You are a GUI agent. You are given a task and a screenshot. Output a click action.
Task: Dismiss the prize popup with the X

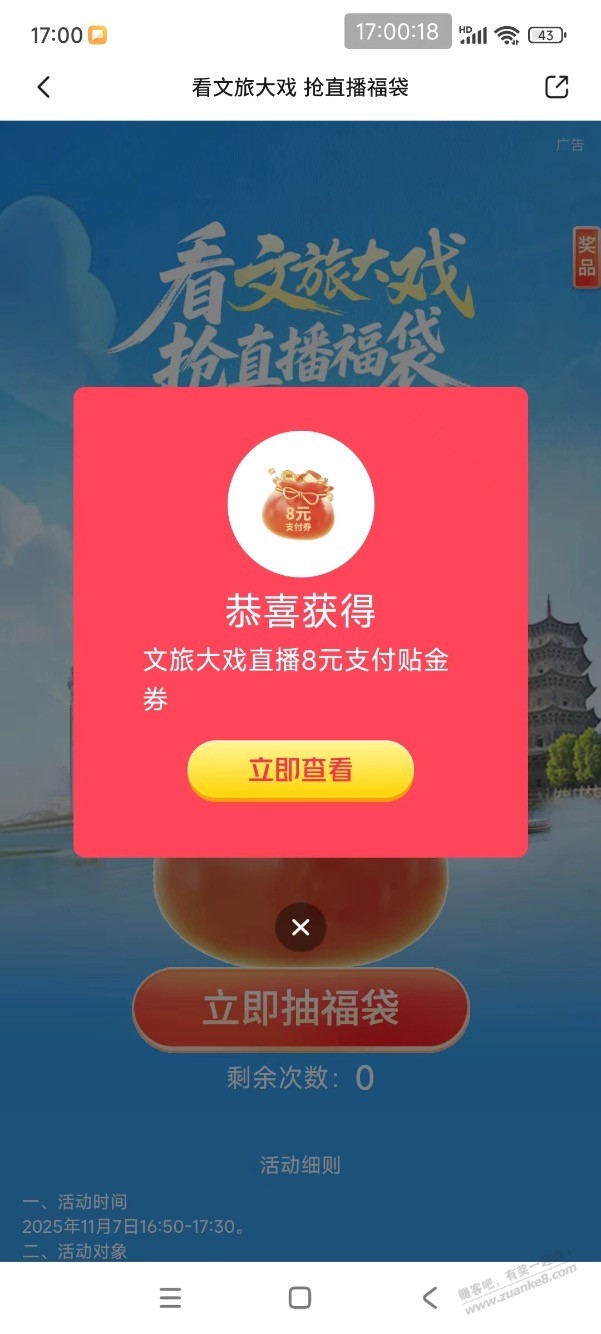[300, 928]
